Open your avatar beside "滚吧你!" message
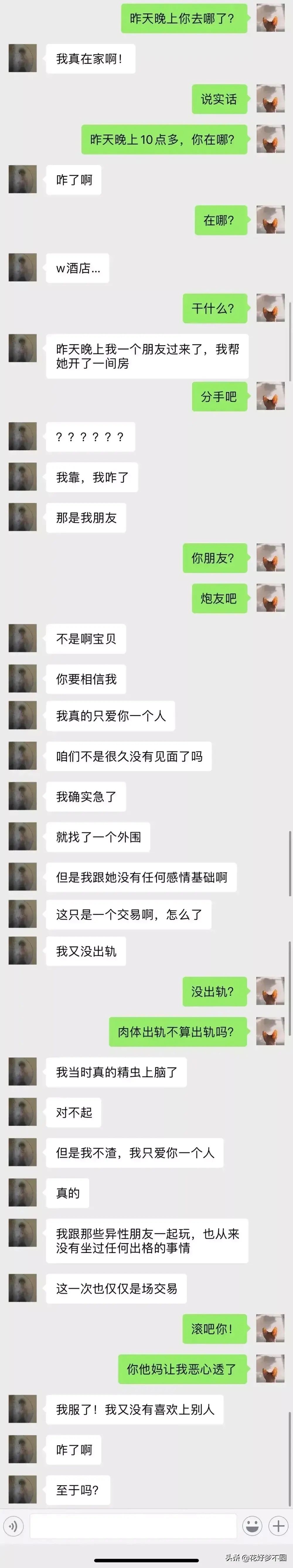 pos(270,1329)
